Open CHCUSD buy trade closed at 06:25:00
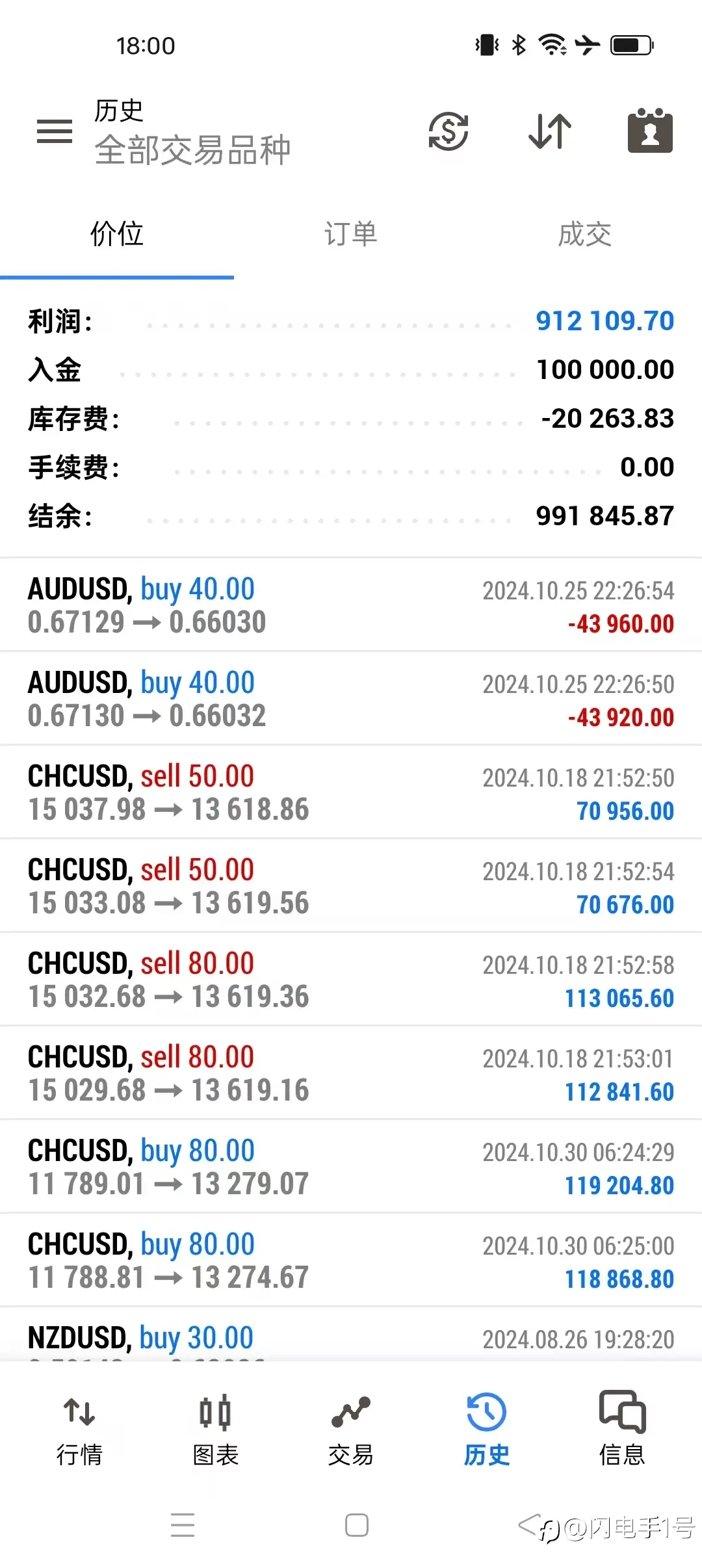The width and height of the screenshot is (702, 1568). (351, 1261)
